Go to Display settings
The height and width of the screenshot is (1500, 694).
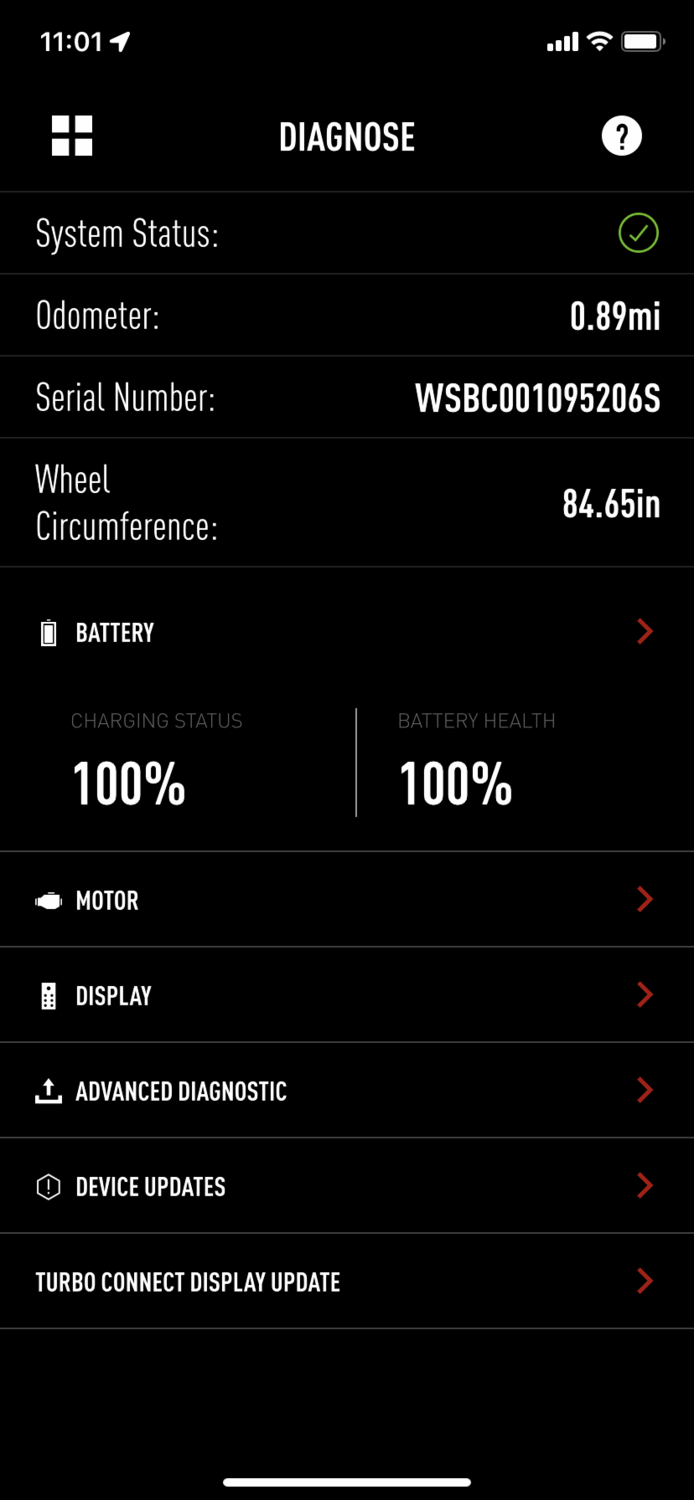(x=346, y=996)
